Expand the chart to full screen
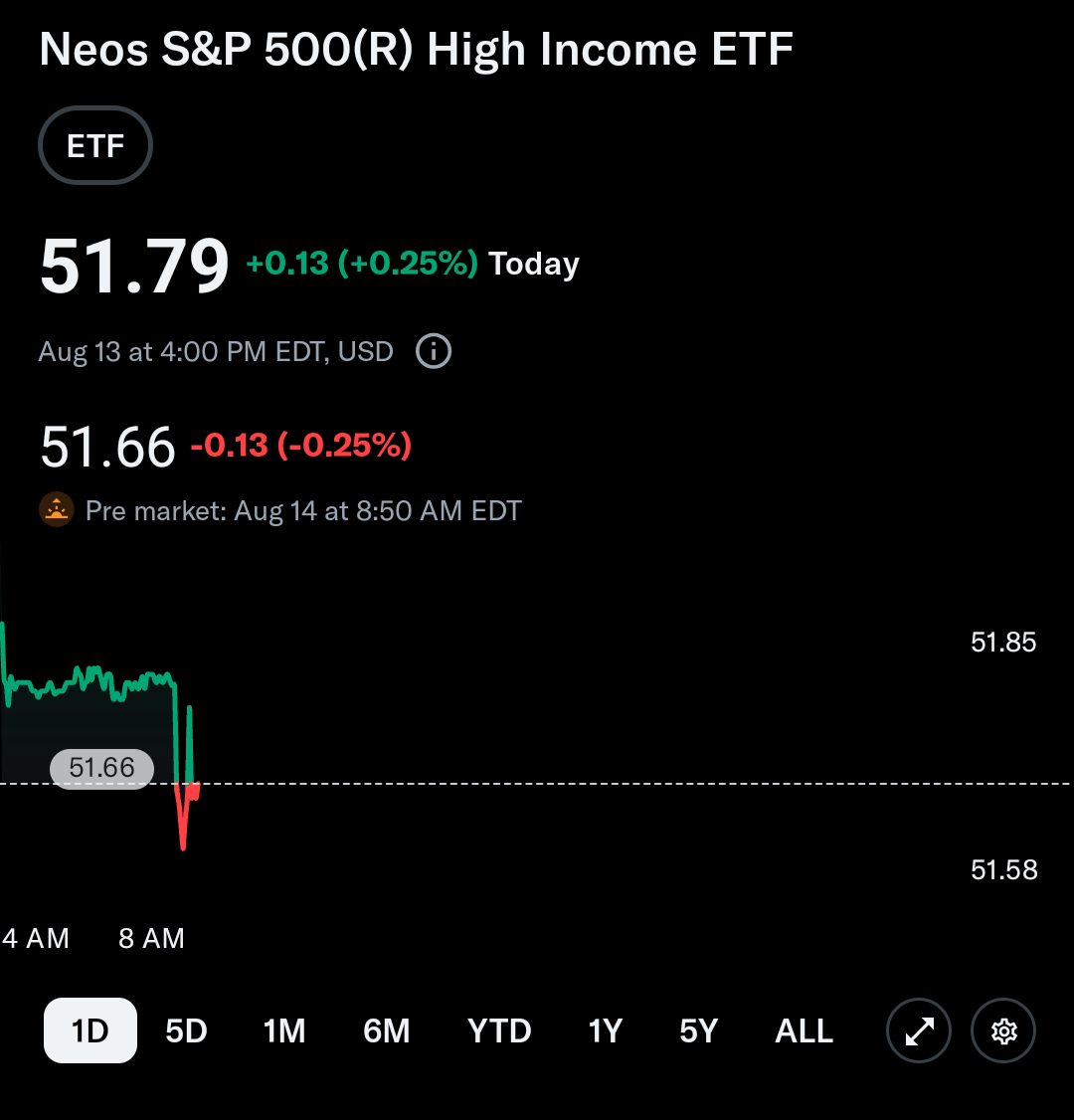This screenshot has width=1074, height=1120. coord(919,1030)
